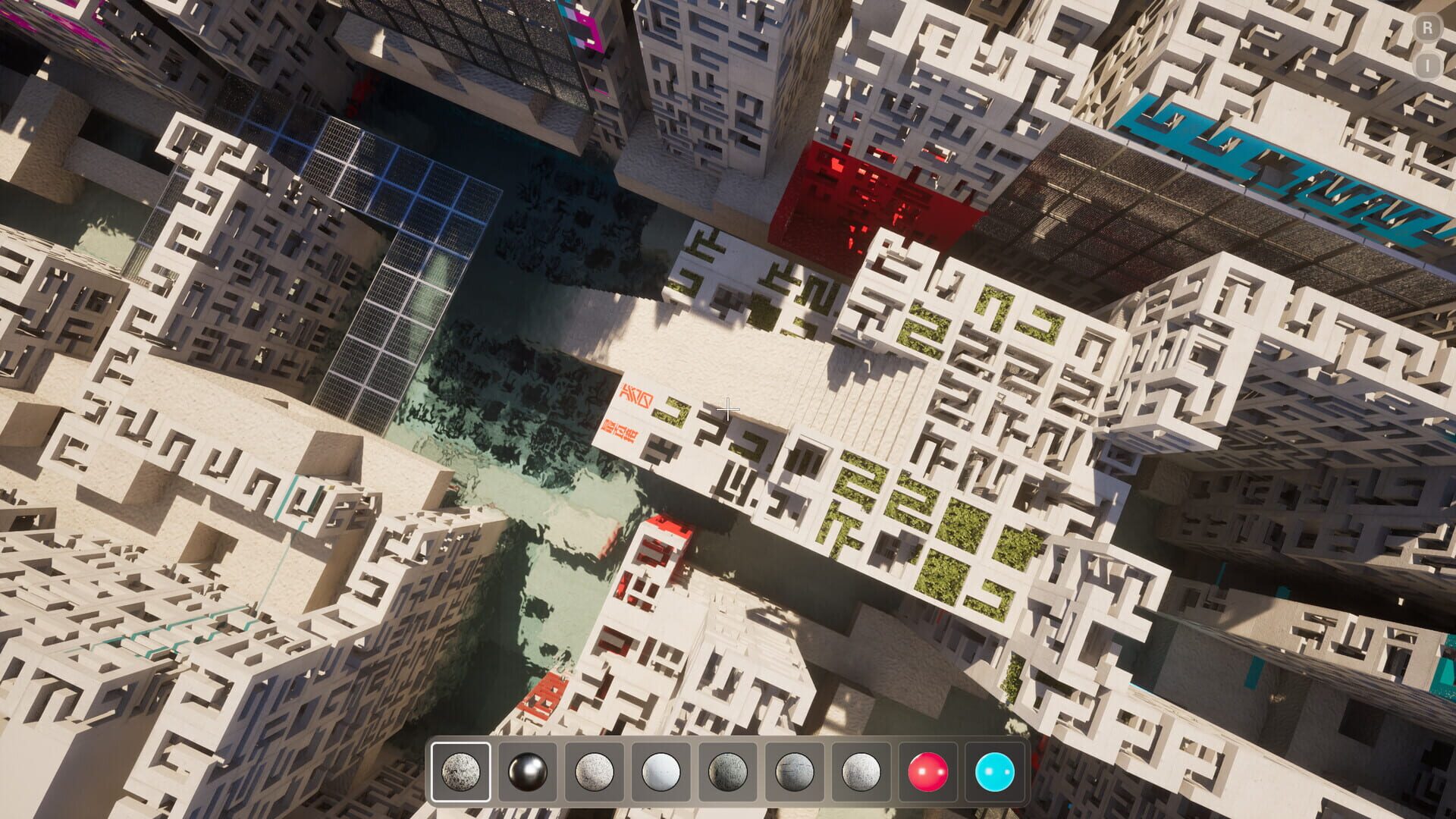
Task: Switch to the glossy red material
Action: tap(927, 772)
